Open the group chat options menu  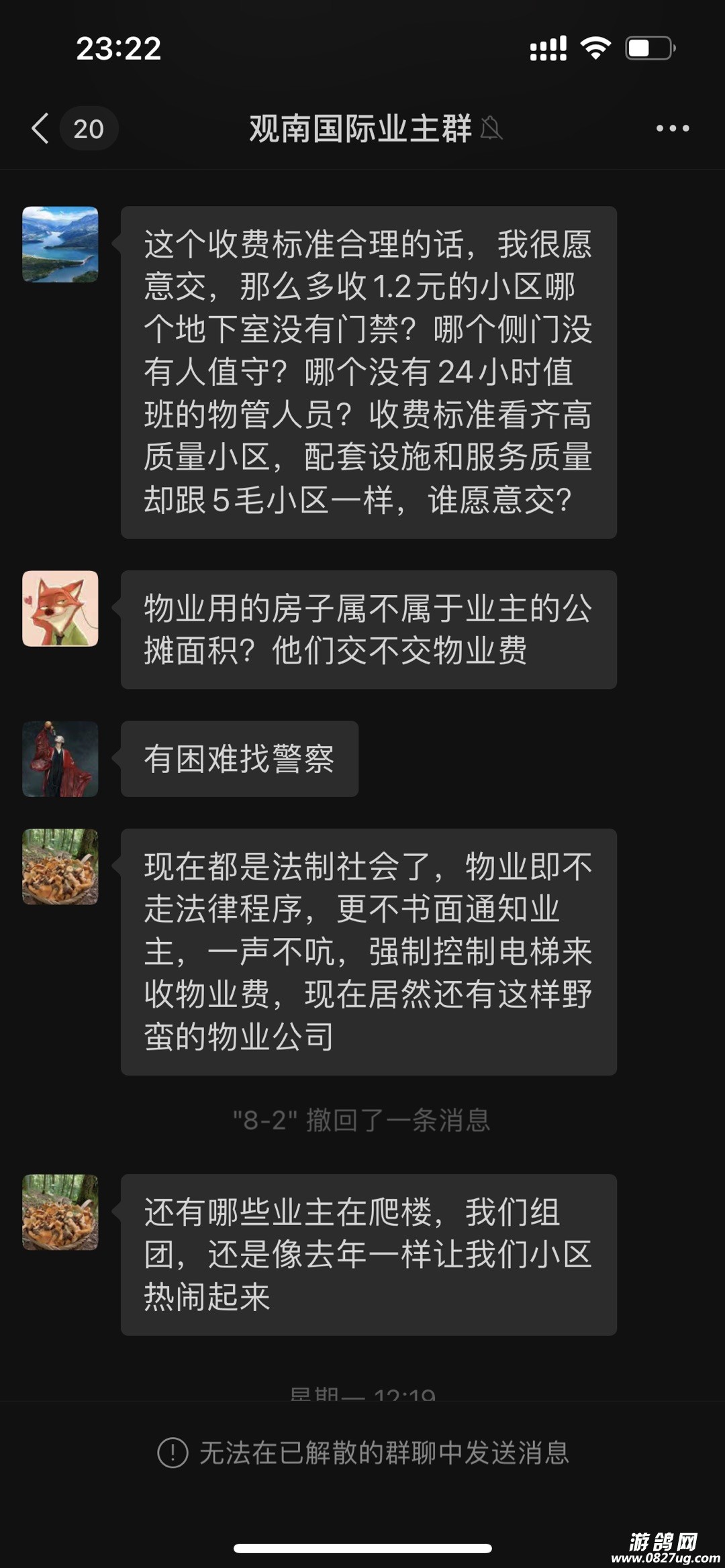tap(672, 128)
